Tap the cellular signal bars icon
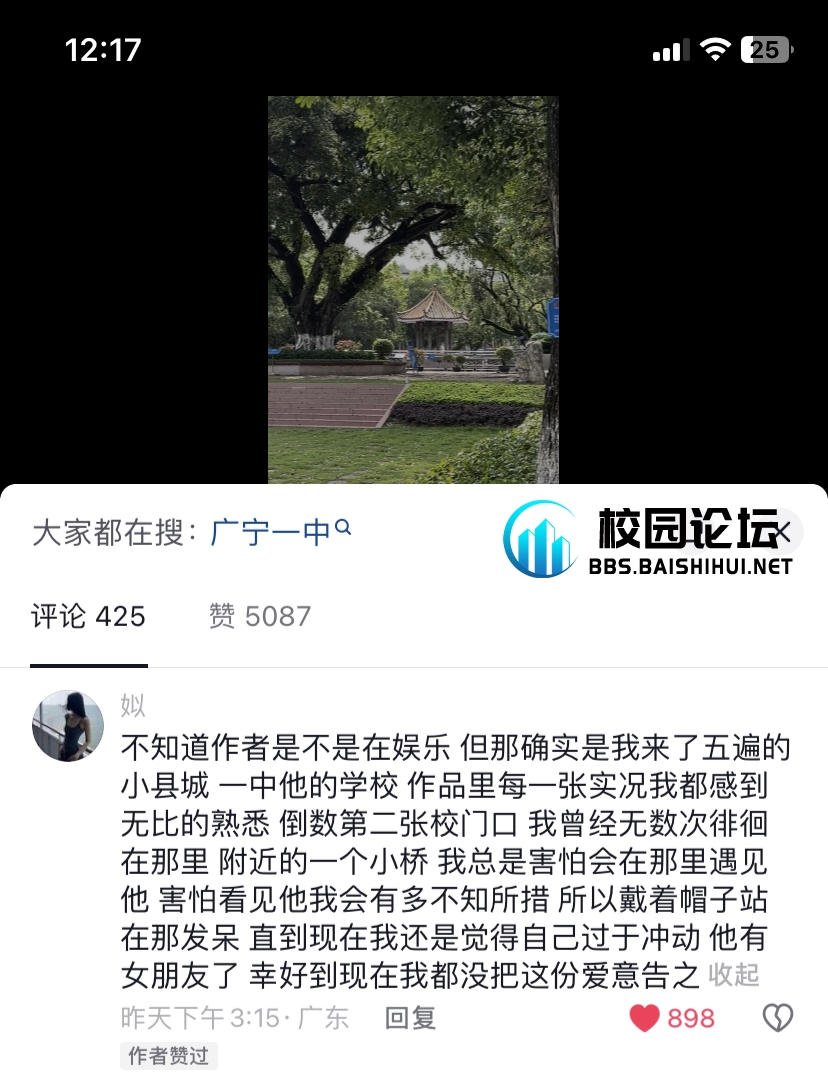 670,49
